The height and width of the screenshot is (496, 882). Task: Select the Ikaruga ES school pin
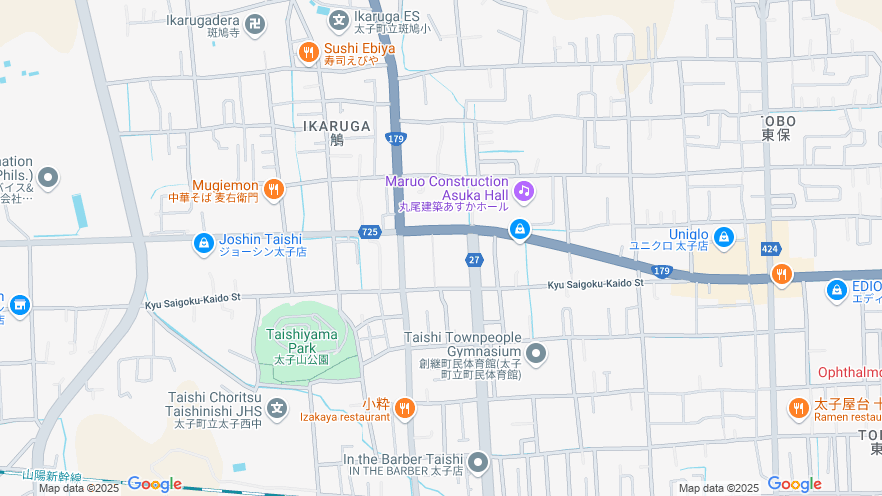pyautogui.click(x=339, y=19)
